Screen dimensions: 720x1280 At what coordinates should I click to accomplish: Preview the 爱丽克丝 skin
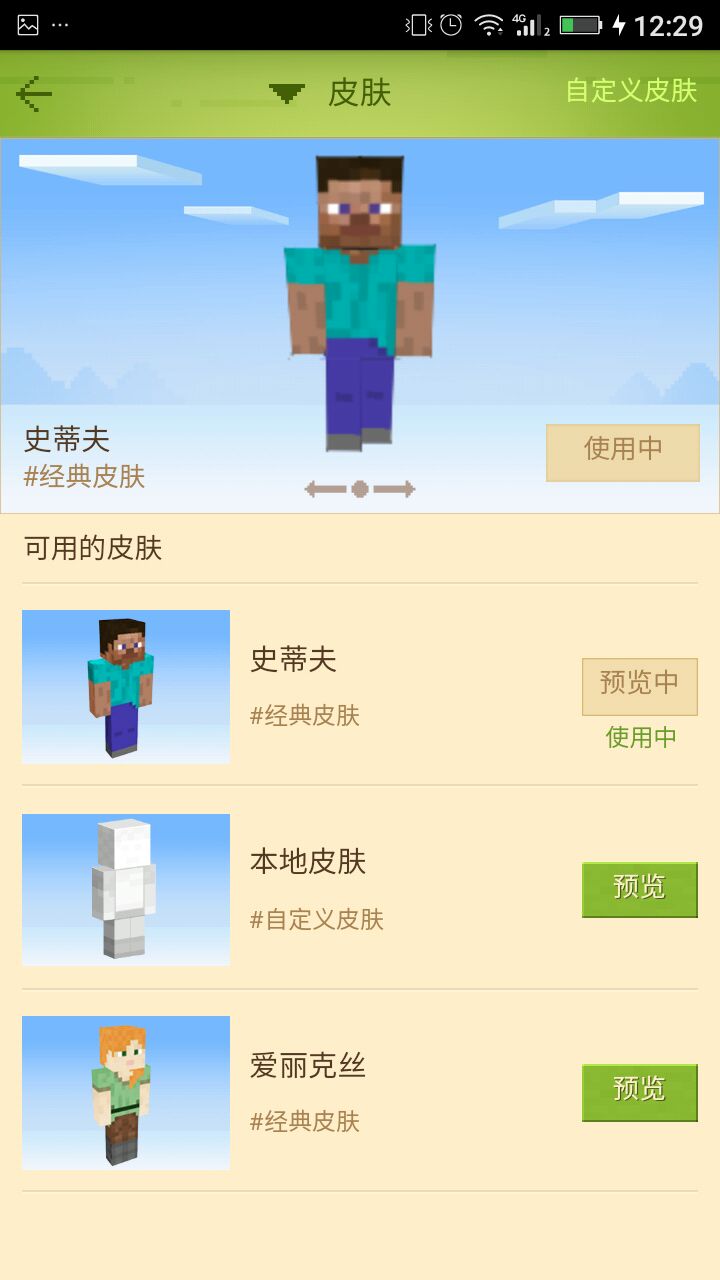639,1091
